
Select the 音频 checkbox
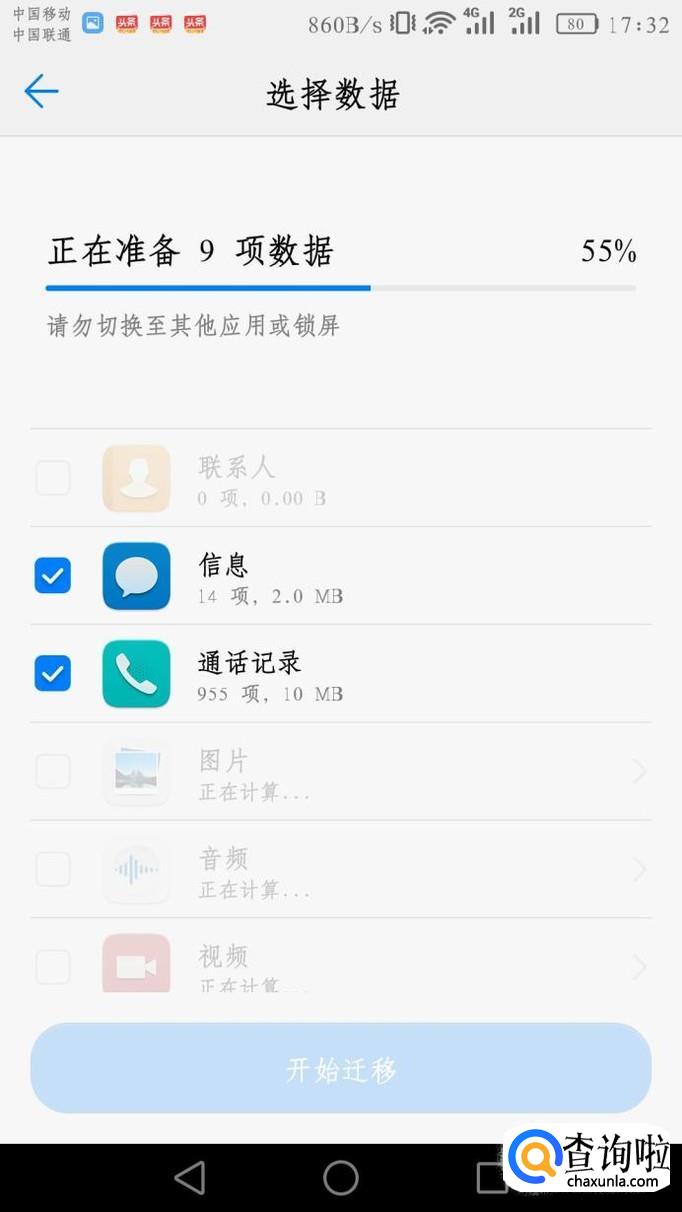[53, 870]
